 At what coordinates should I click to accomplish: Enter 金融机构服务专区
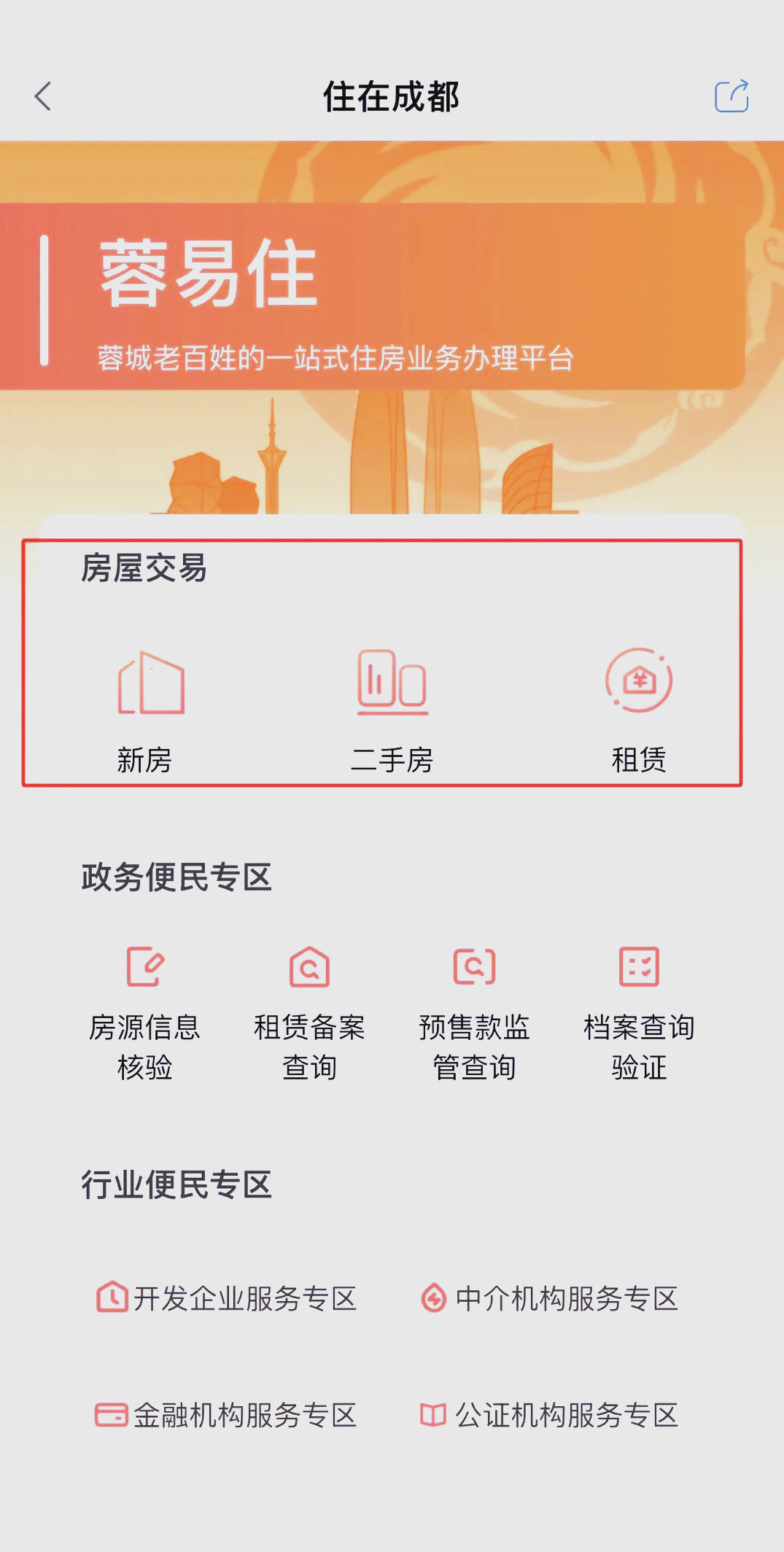point(227,1415)
